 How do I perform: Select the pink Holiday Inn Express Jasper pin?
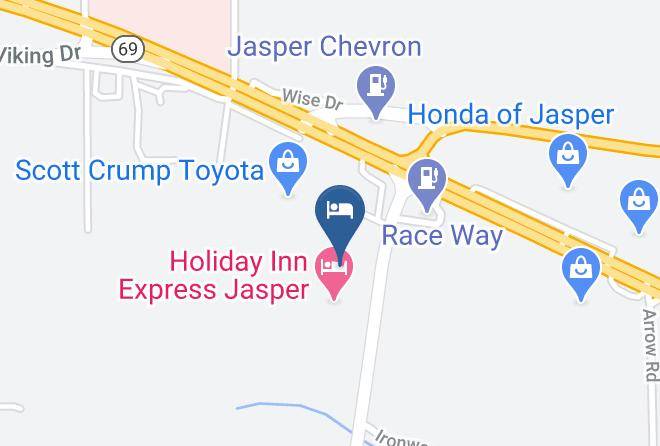tap(334, 274)
